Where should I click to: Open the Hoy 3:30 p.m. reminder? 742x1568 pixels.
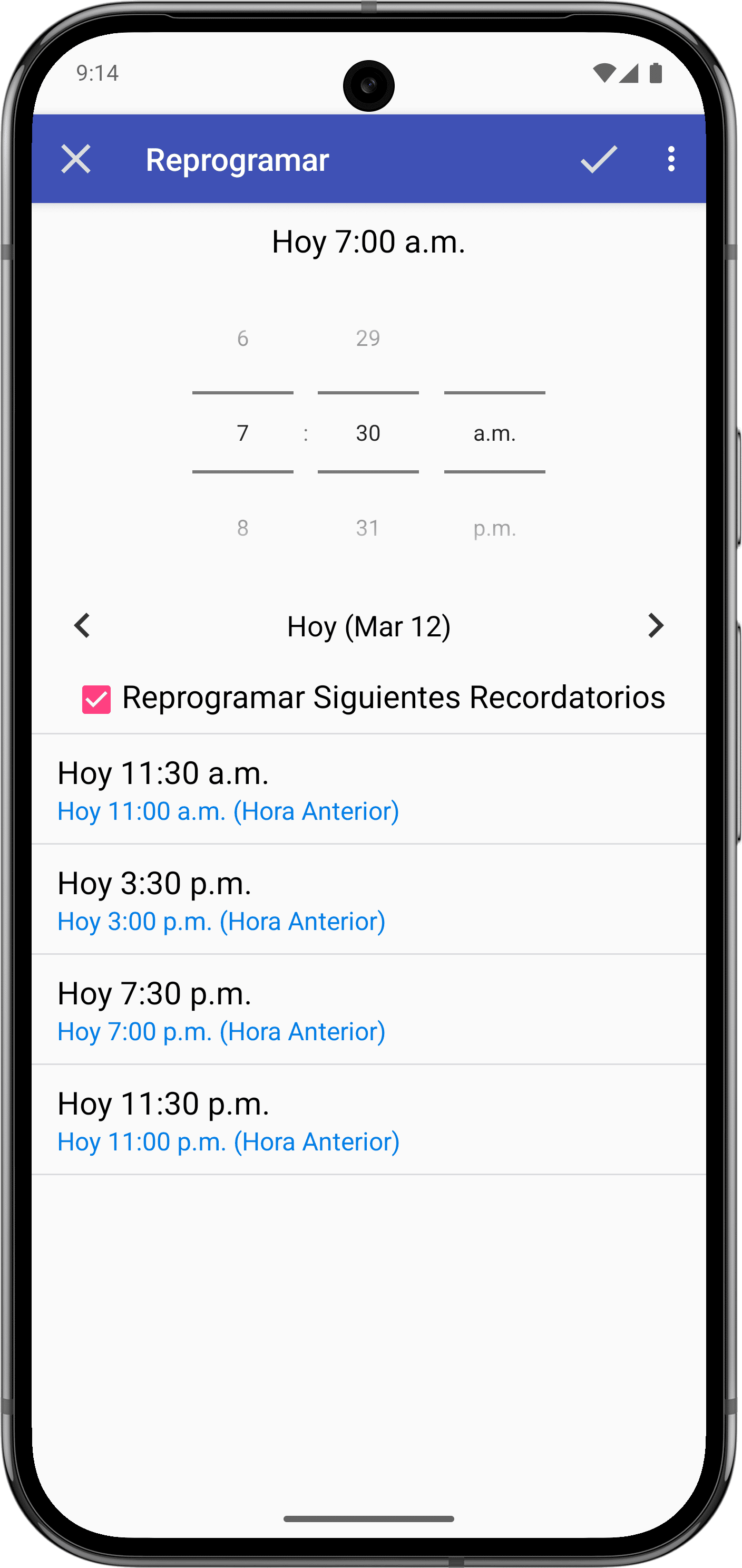(x=368, y=899)
